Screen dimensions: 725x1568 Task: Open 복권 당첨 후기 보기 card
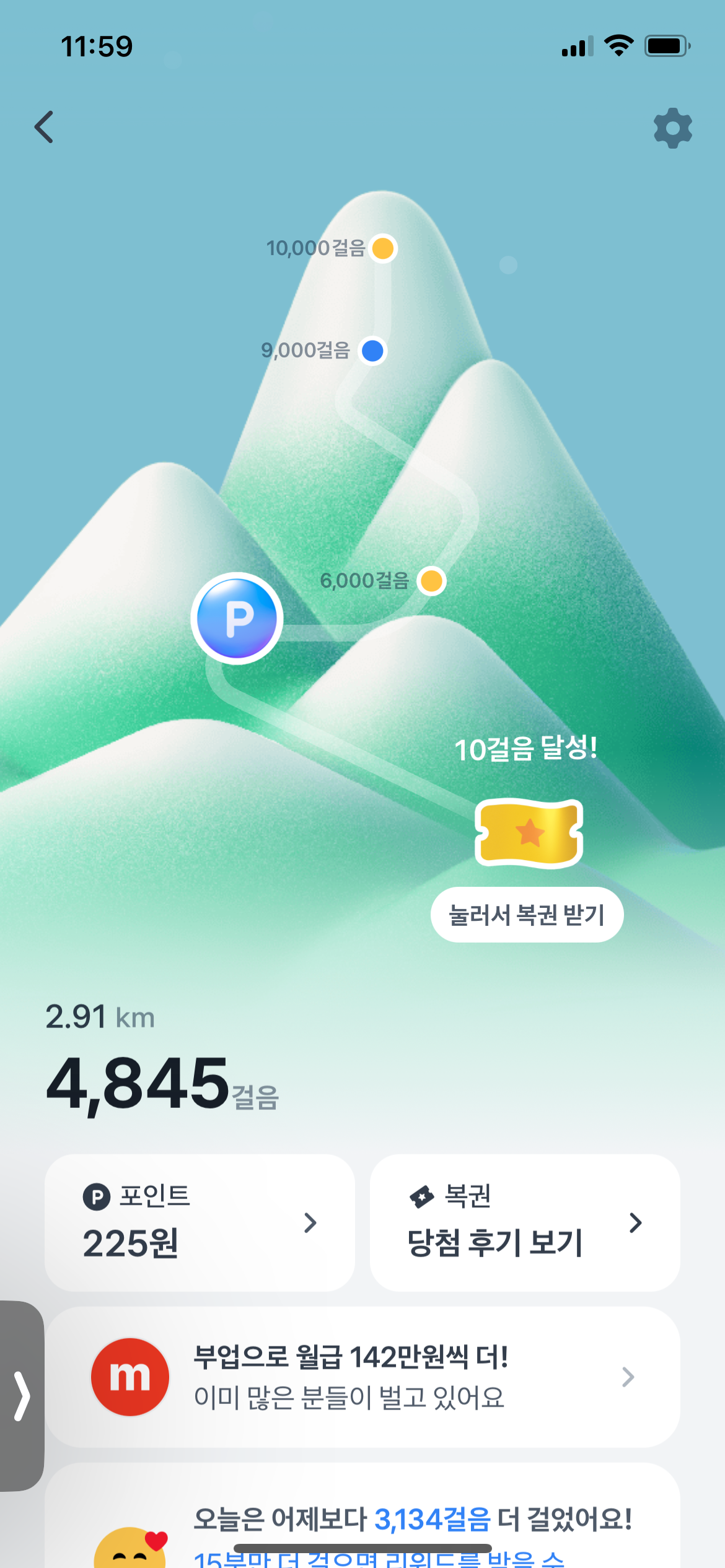pyautogui.click(x=524, y=1222)
